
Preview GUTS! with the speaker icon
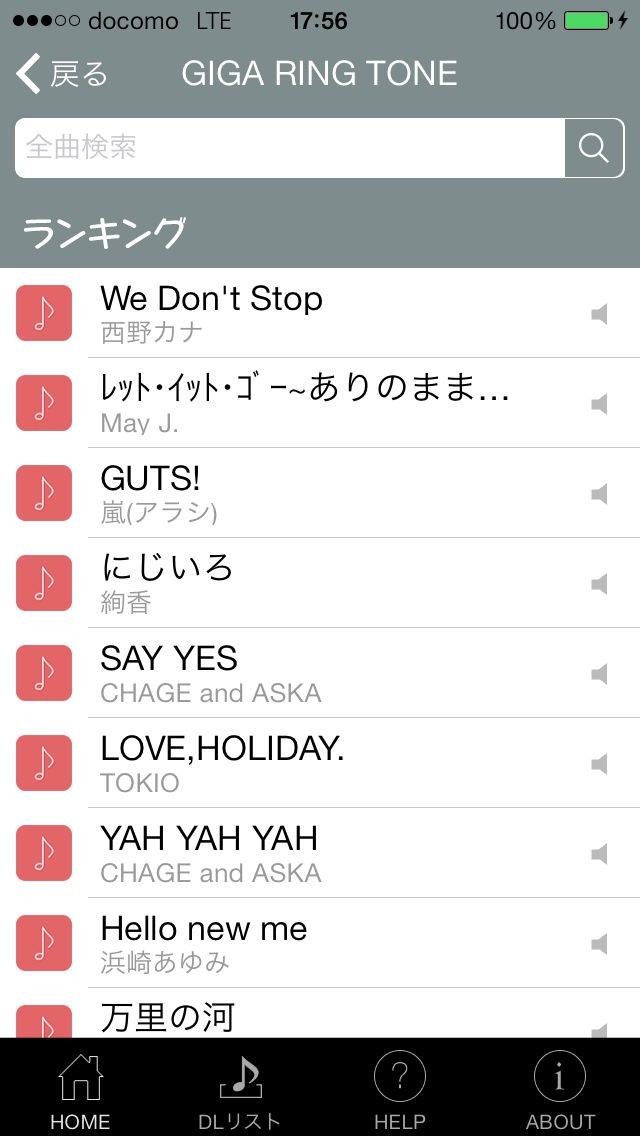pyautogui.click(x=599, y=494)
